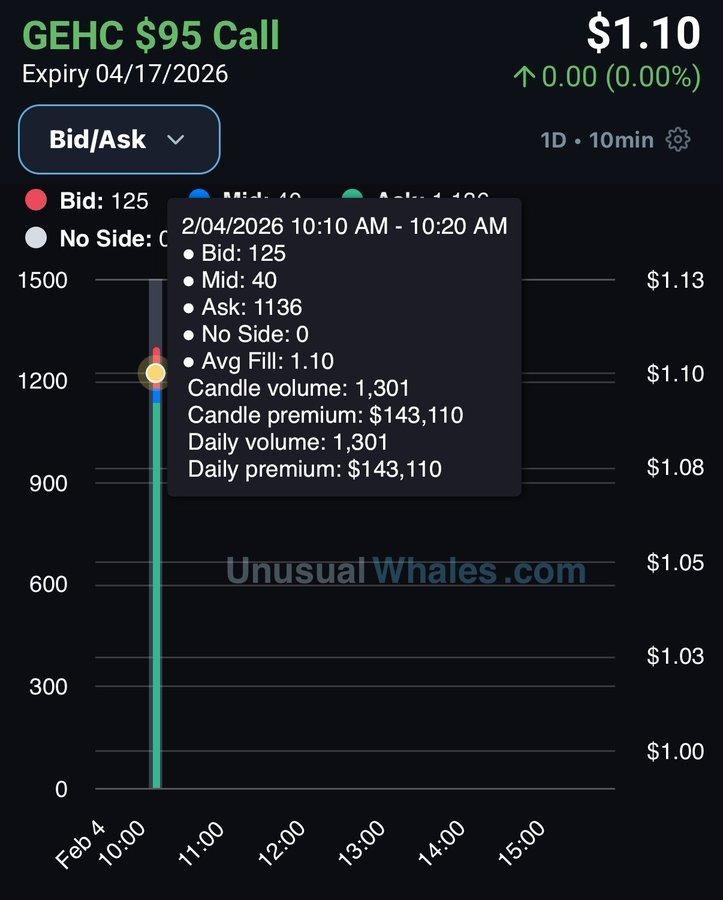Click the Expiry 04/17/2026 label
This screenshot has width=723, height=900.
[123, 74]
